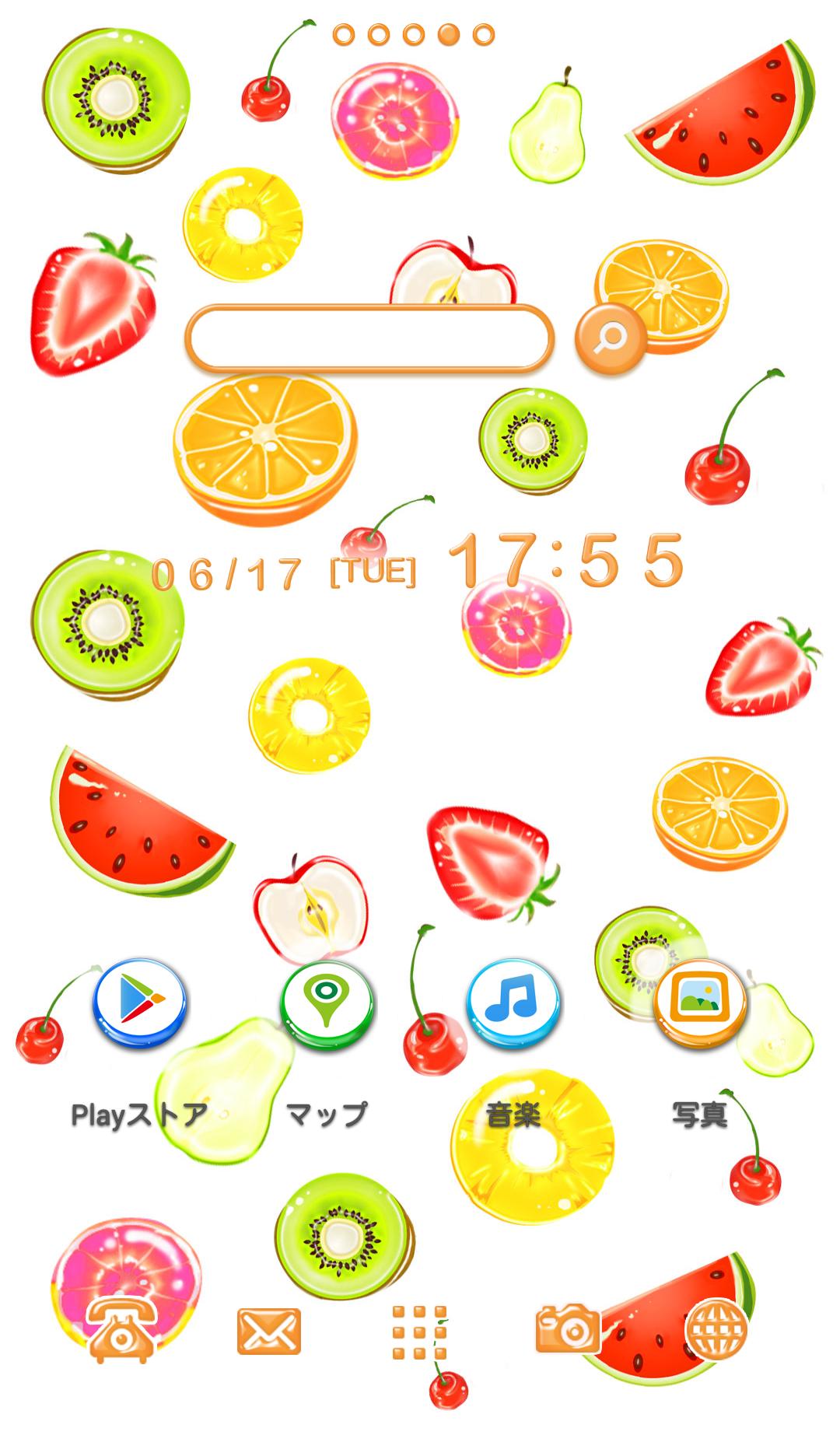Screen dimensions: 840x1435
Task: Tap the clock widget showing 17:55
Action: tap(566, 561)
